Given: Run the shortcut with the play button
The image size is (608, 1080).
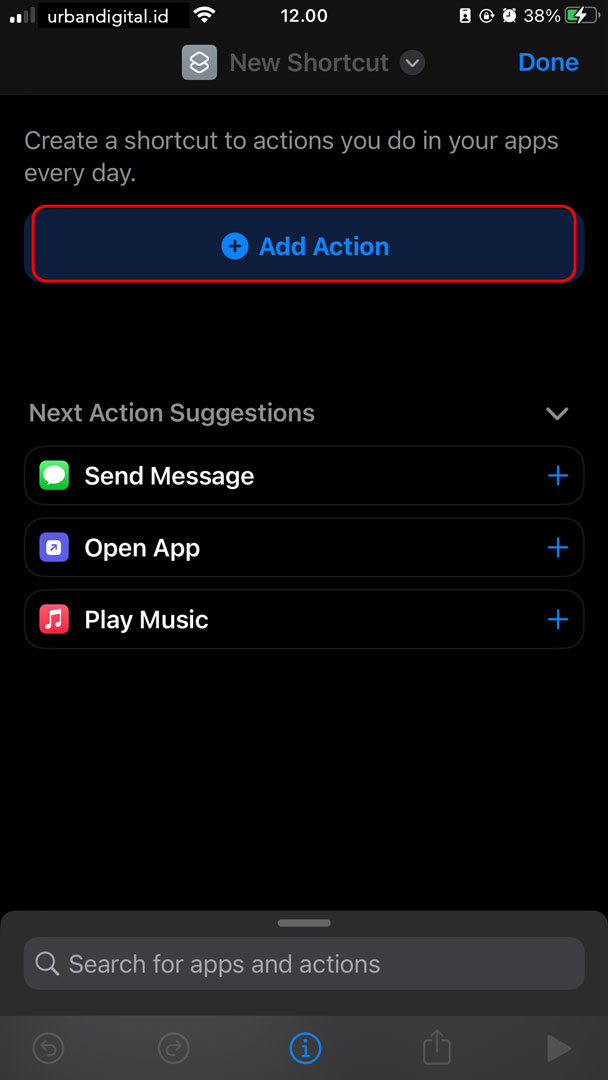Looking at the screenshot, I should (558, 1048).
